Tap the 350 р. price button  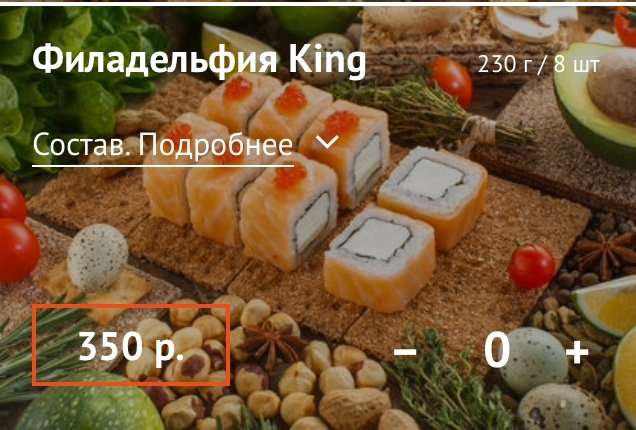point(131,346)
